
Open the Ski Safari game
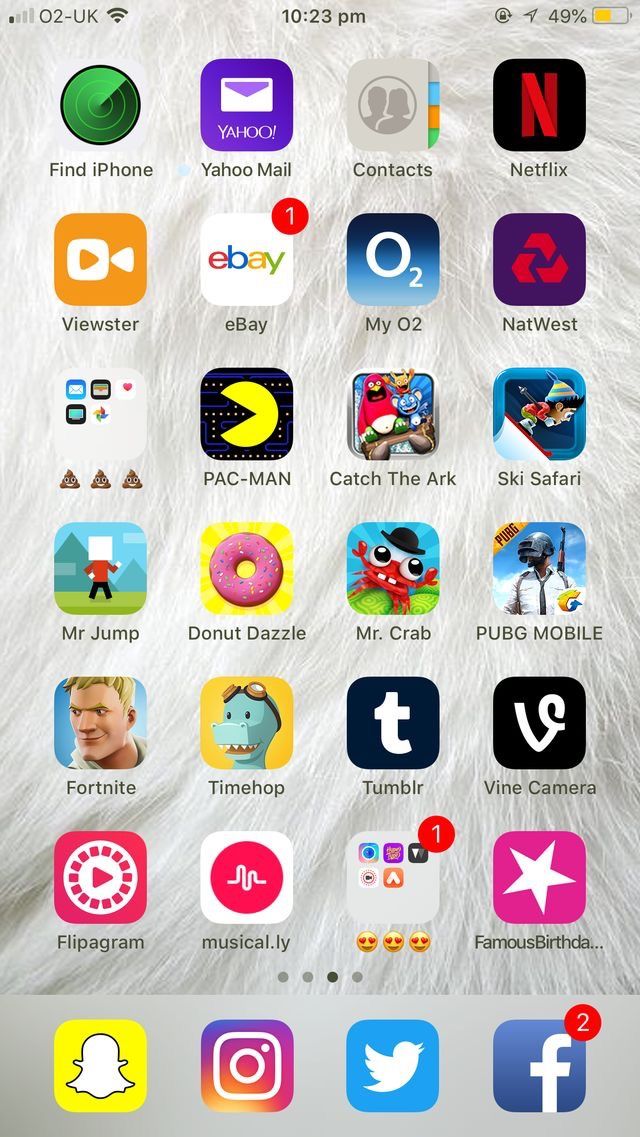[539, 414]
